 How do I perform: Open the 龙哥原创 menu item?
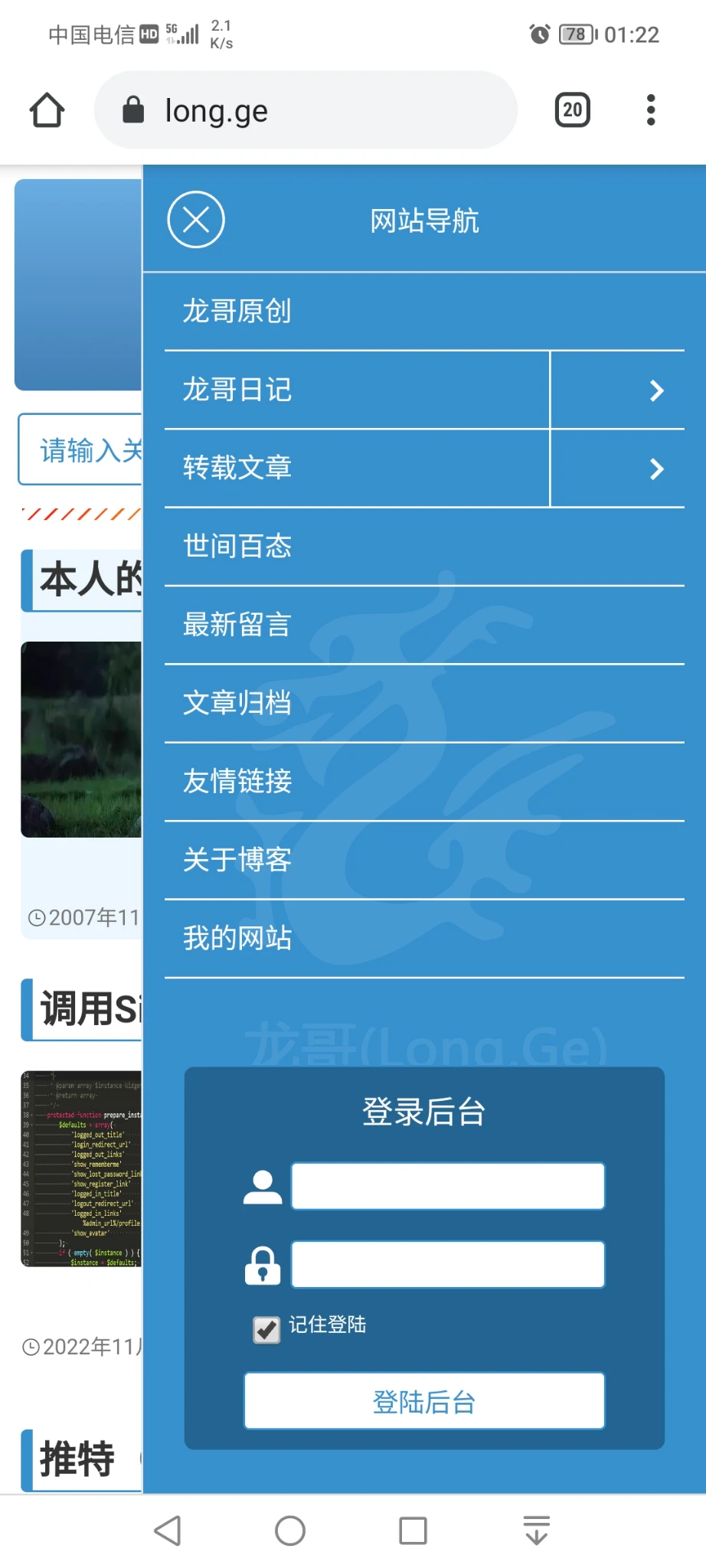(x=237, y=312)
